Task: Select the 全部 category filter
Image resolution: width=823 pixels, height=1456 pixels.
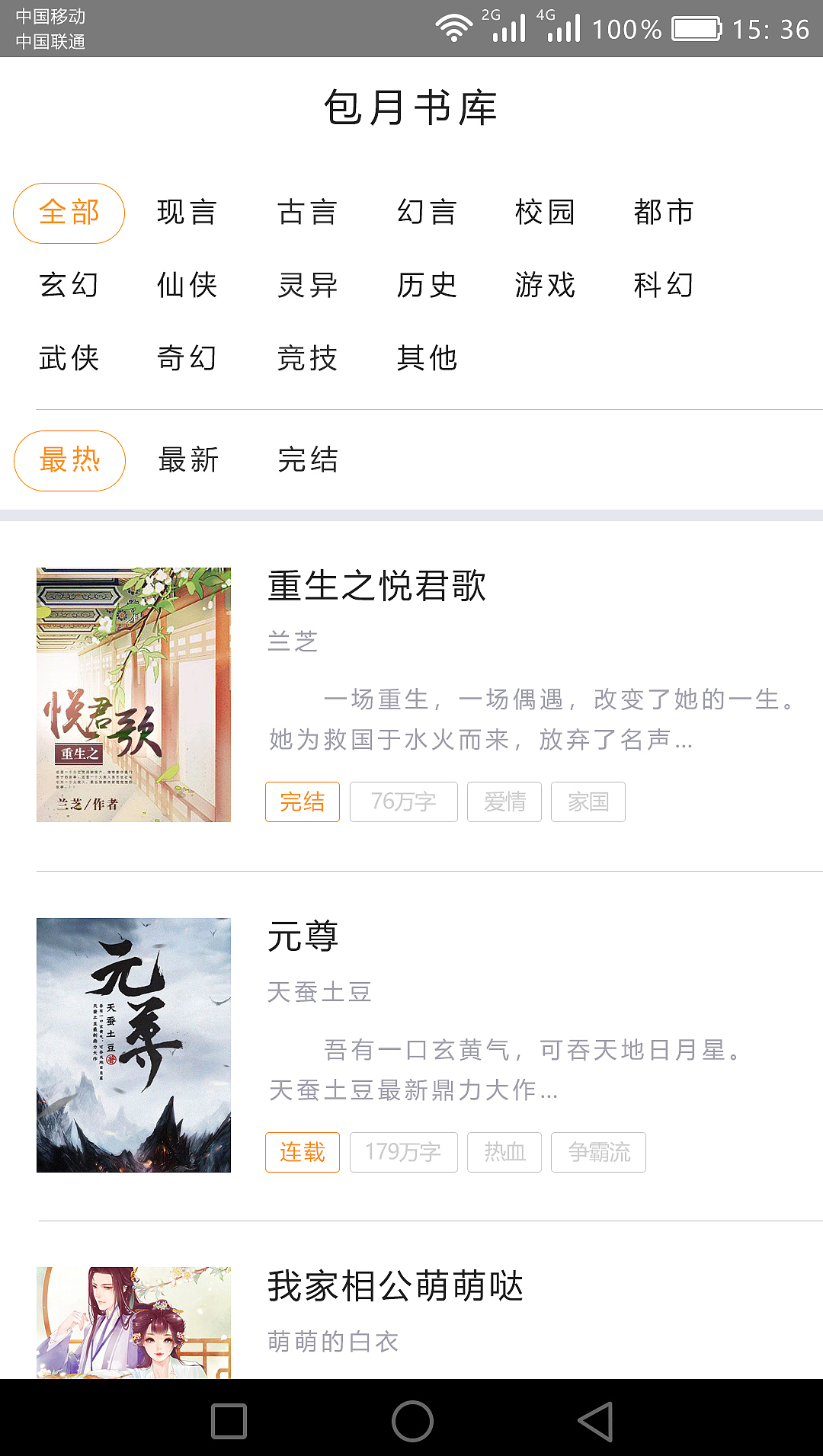Action: pos(68,213)
